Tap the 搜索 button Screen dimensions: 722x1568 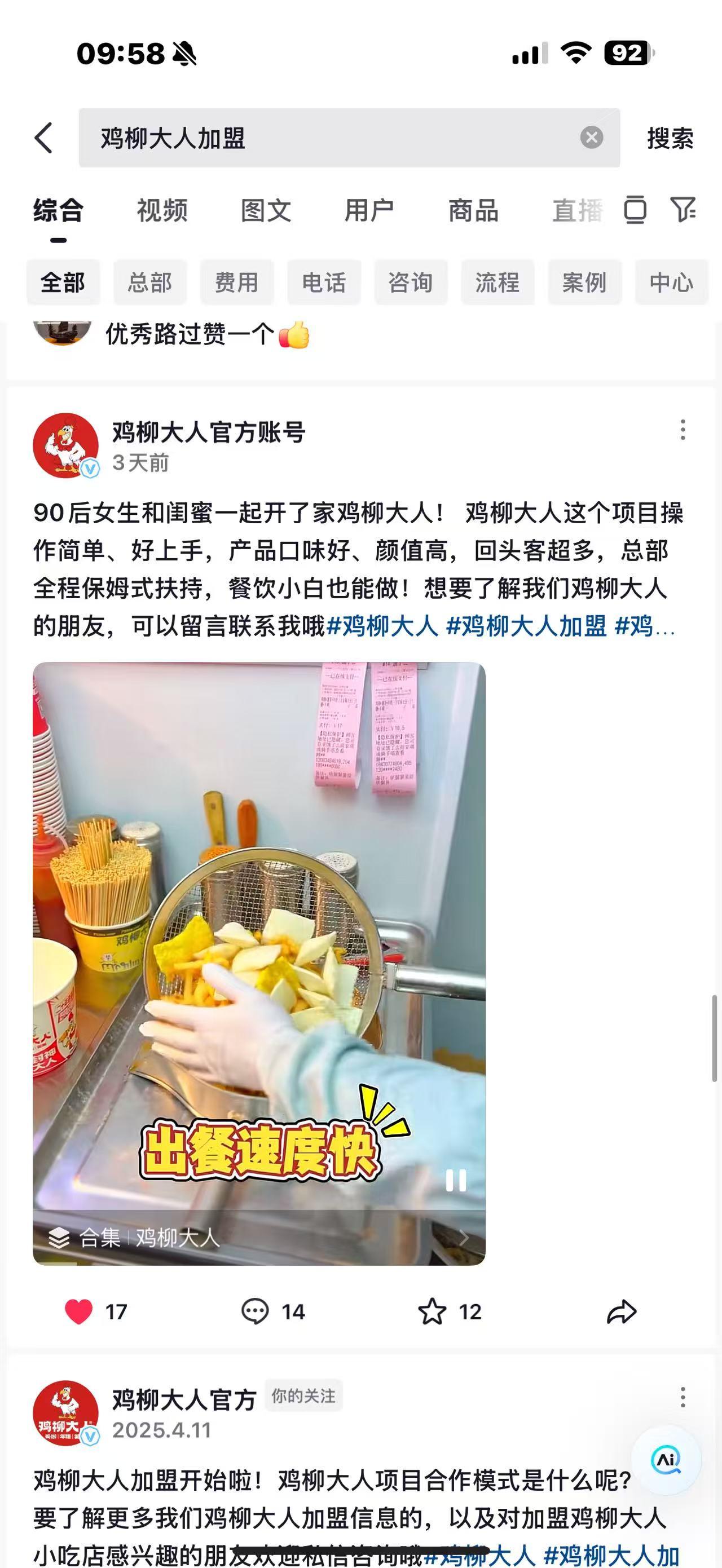click(x=670, y=138)
